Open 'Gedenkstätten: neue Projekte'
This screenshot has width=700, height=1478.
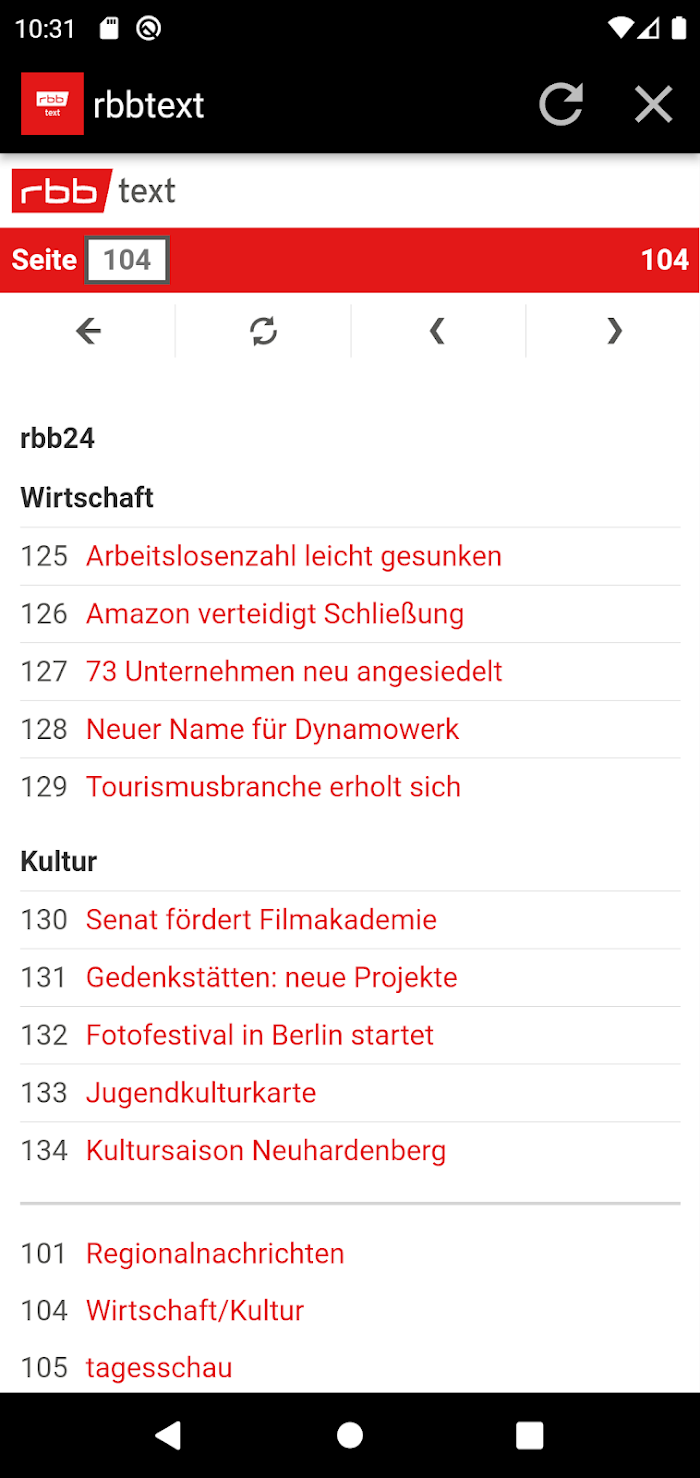[x=271, y=978]
